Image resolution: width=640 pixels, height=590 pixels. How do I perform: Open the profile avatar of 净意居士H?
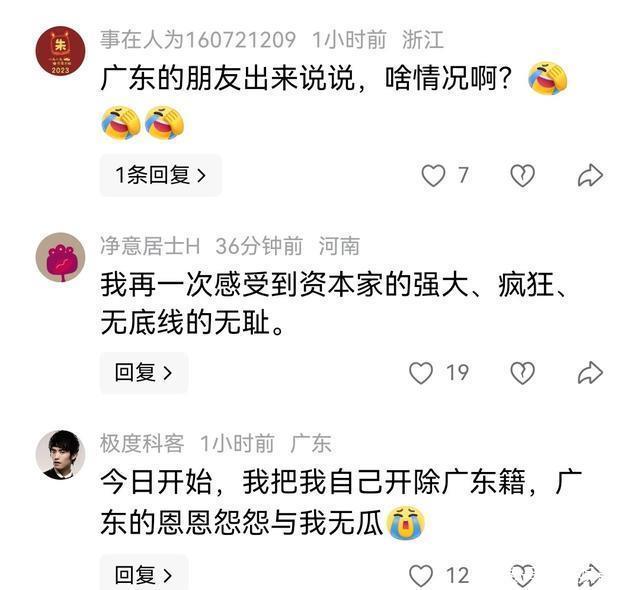click(60, 256)
